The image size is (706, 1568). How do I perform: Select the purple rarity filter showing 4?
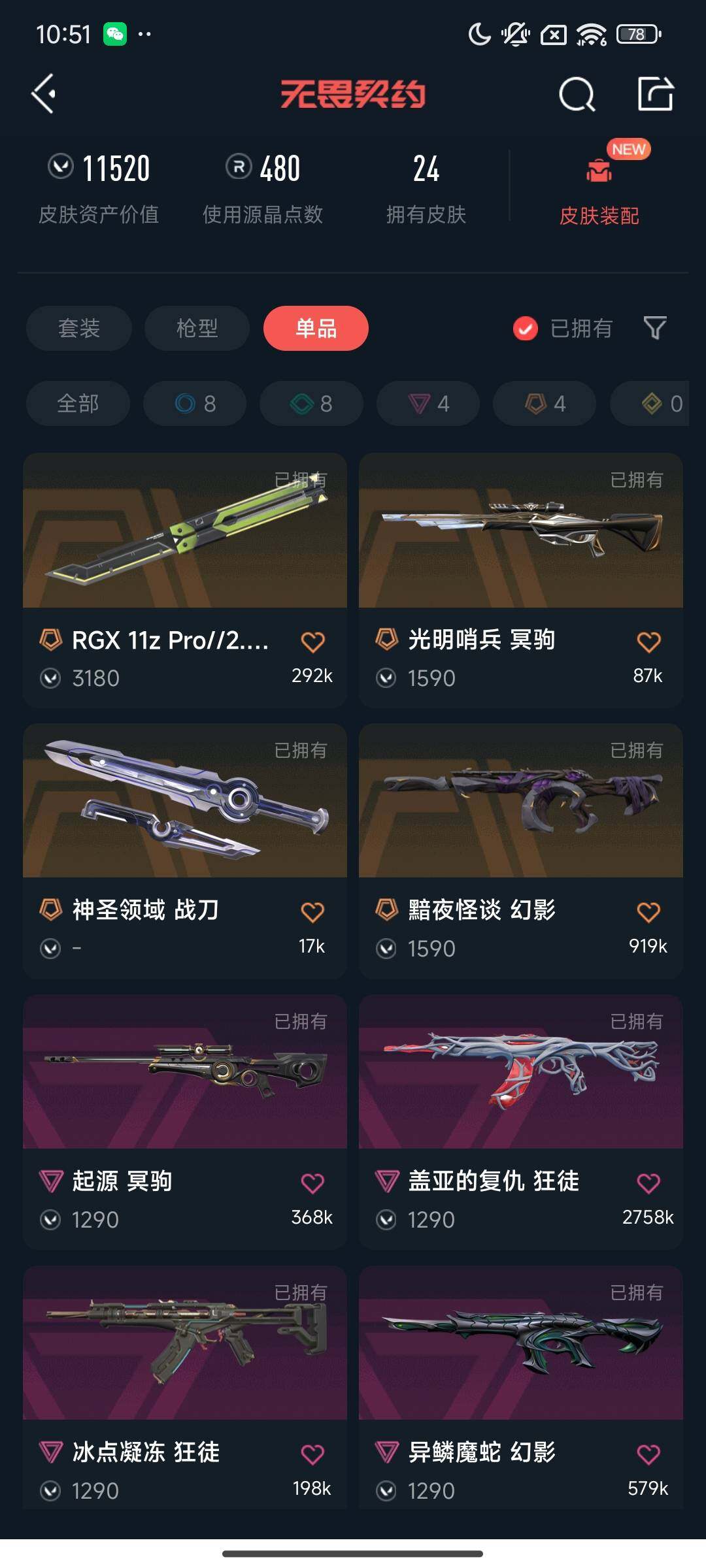(x=427, y=403)
